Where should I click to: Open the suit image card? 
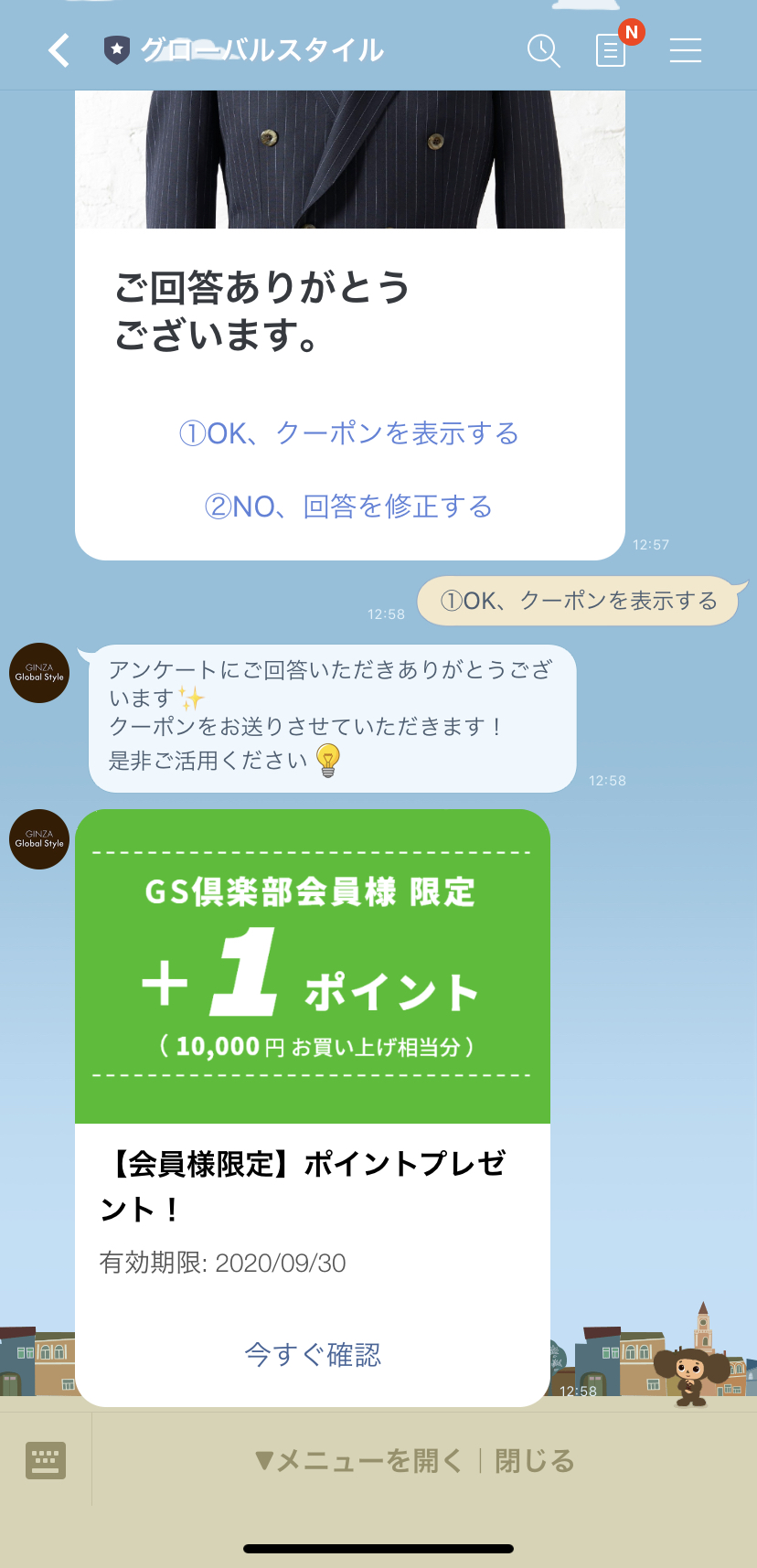coord(350,160)
